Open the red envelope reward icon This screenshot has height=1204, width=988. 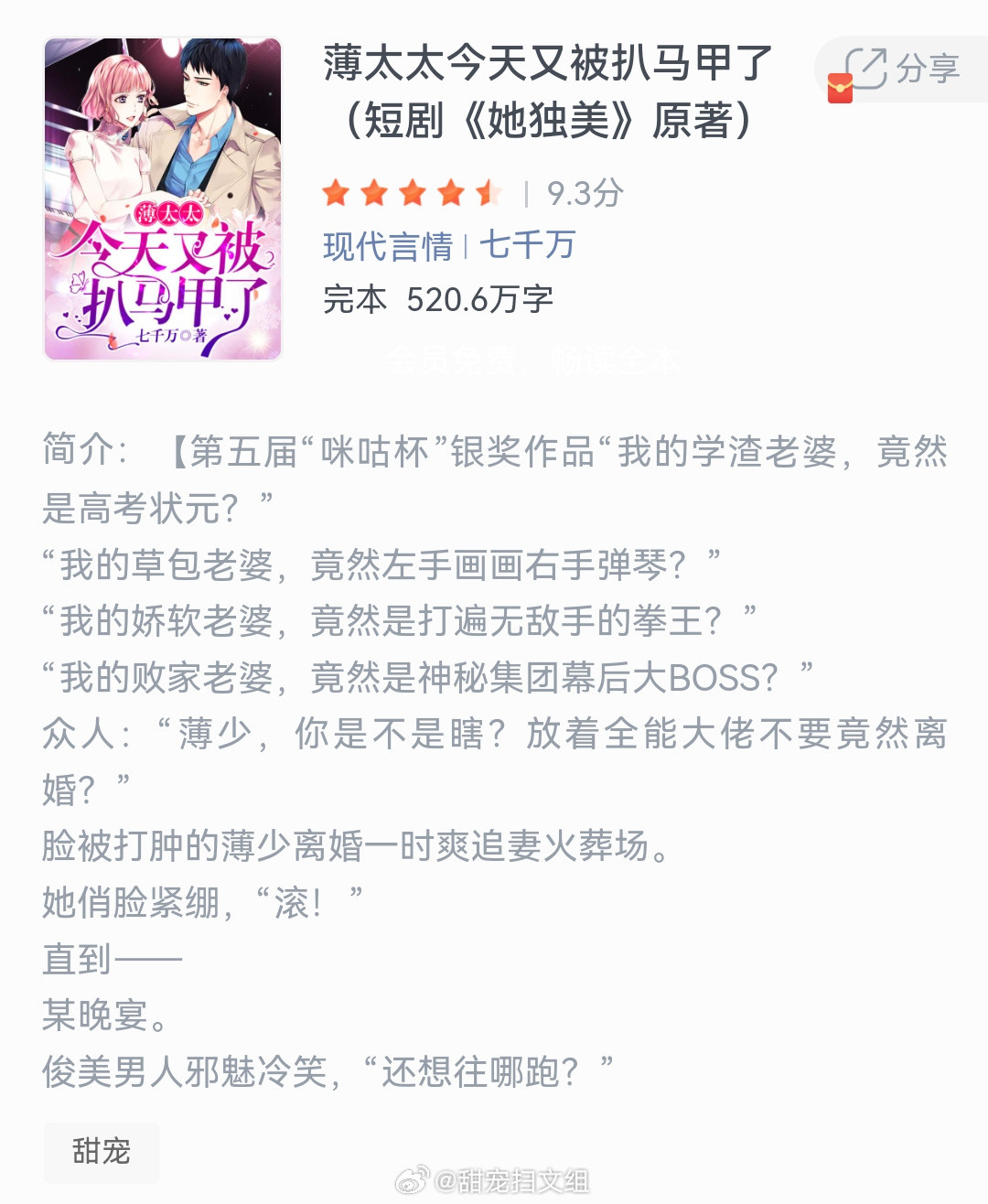tap(840, 87)
